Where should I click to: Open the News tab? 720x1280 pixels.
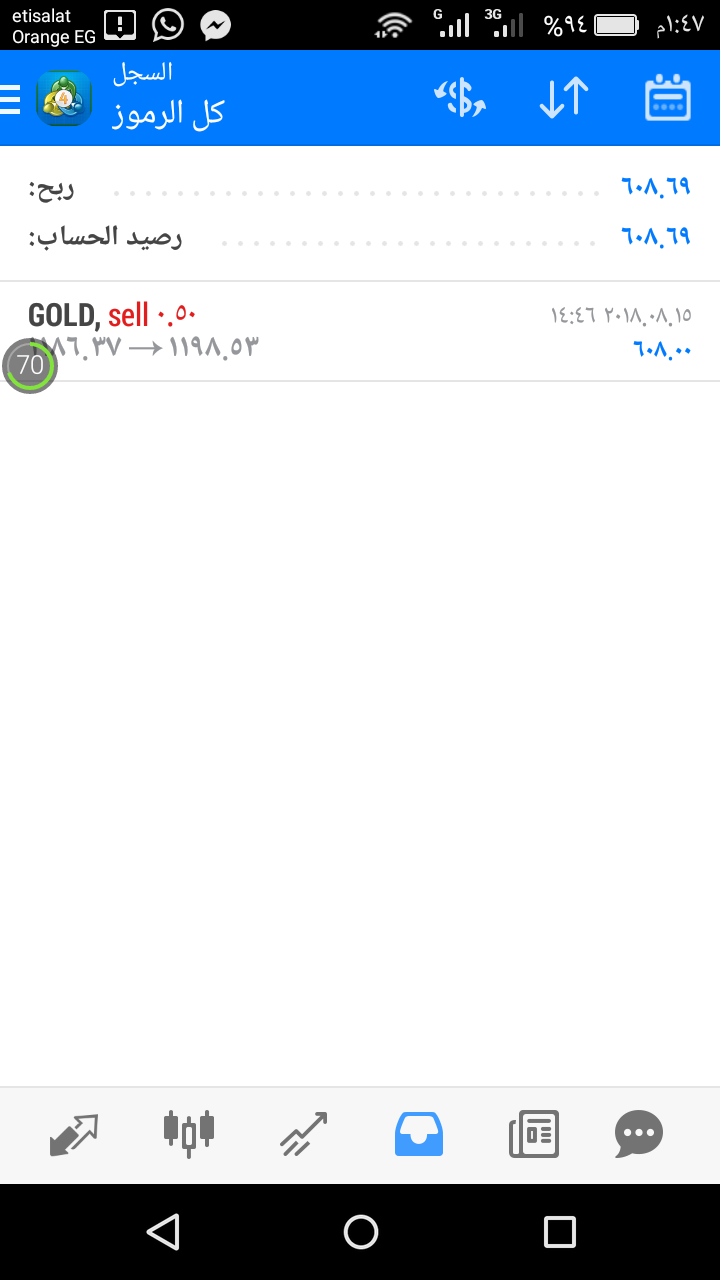[x=534, y=1134]
